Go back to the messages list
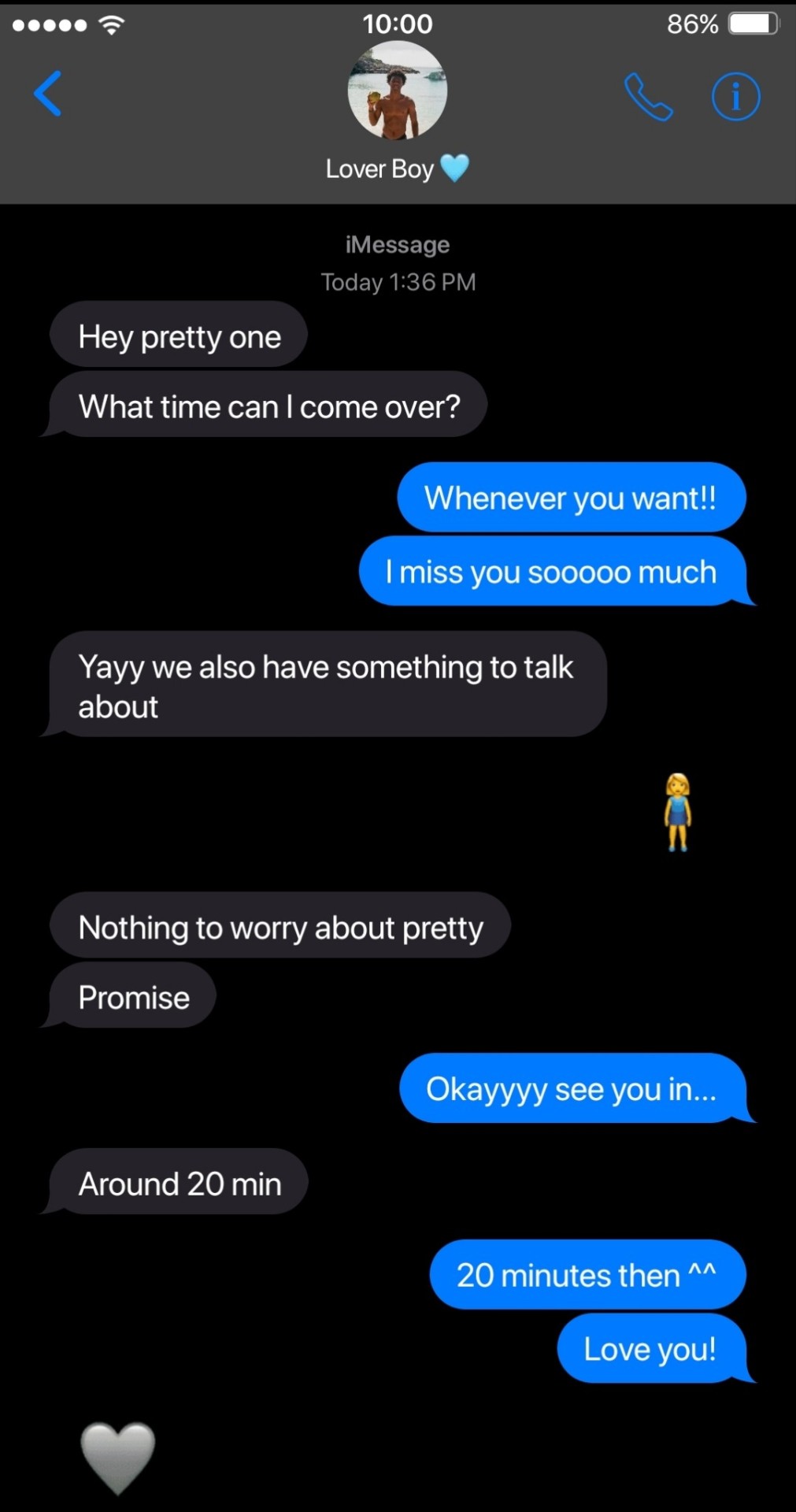 47,94
